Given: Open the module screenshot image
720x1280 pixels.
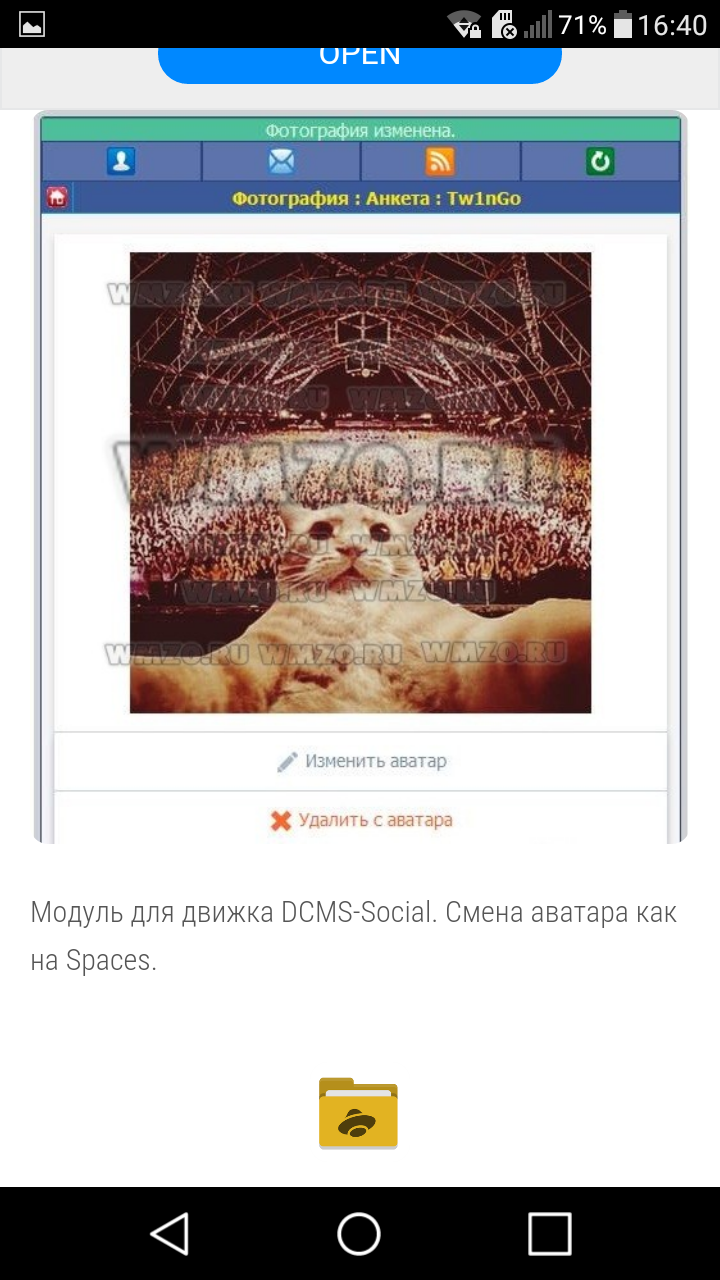Looking at the screenshot, I should tap(360, 478).
